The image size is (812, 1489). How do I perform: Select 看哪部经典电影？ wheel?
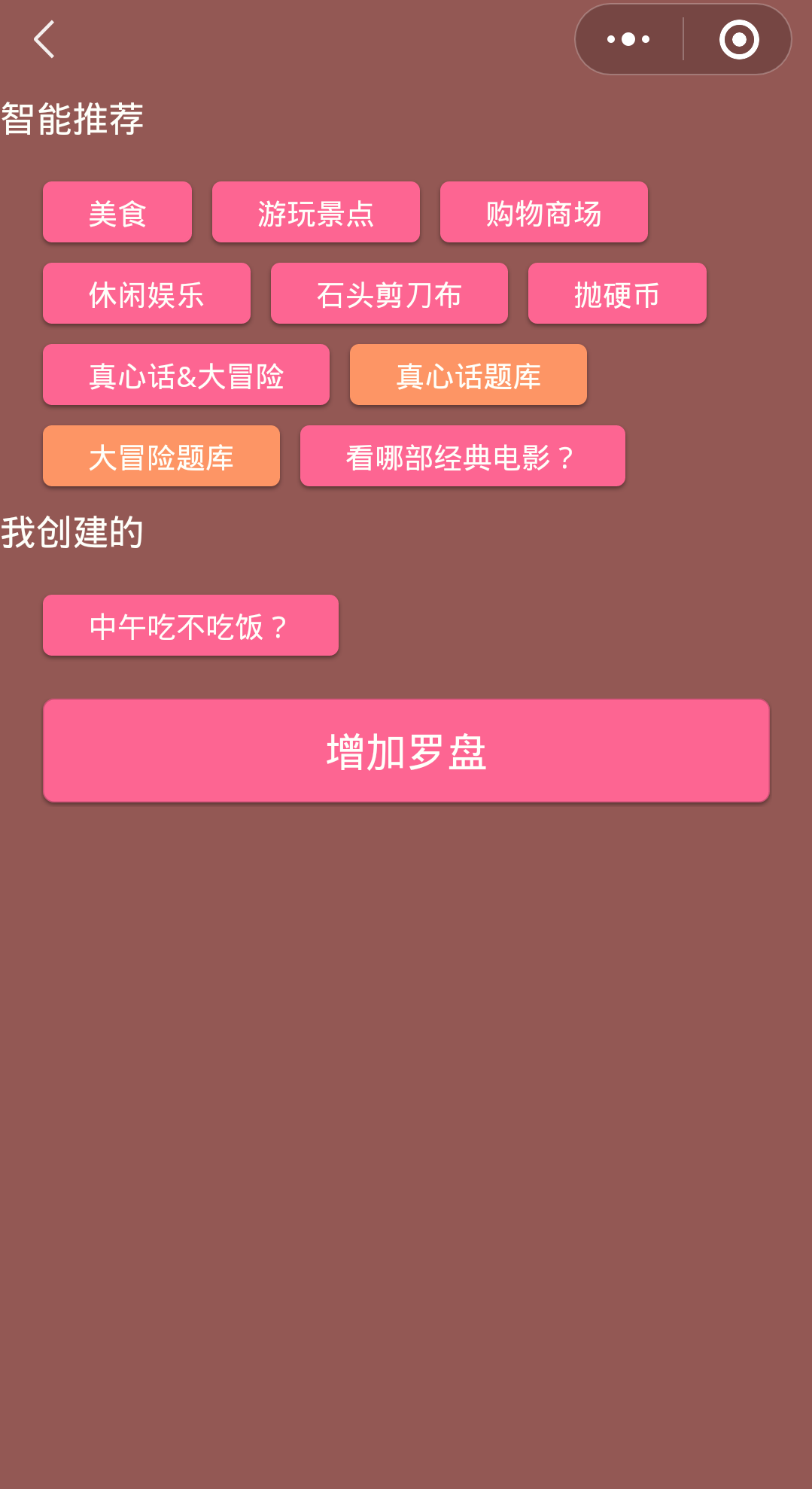(462, 457)
